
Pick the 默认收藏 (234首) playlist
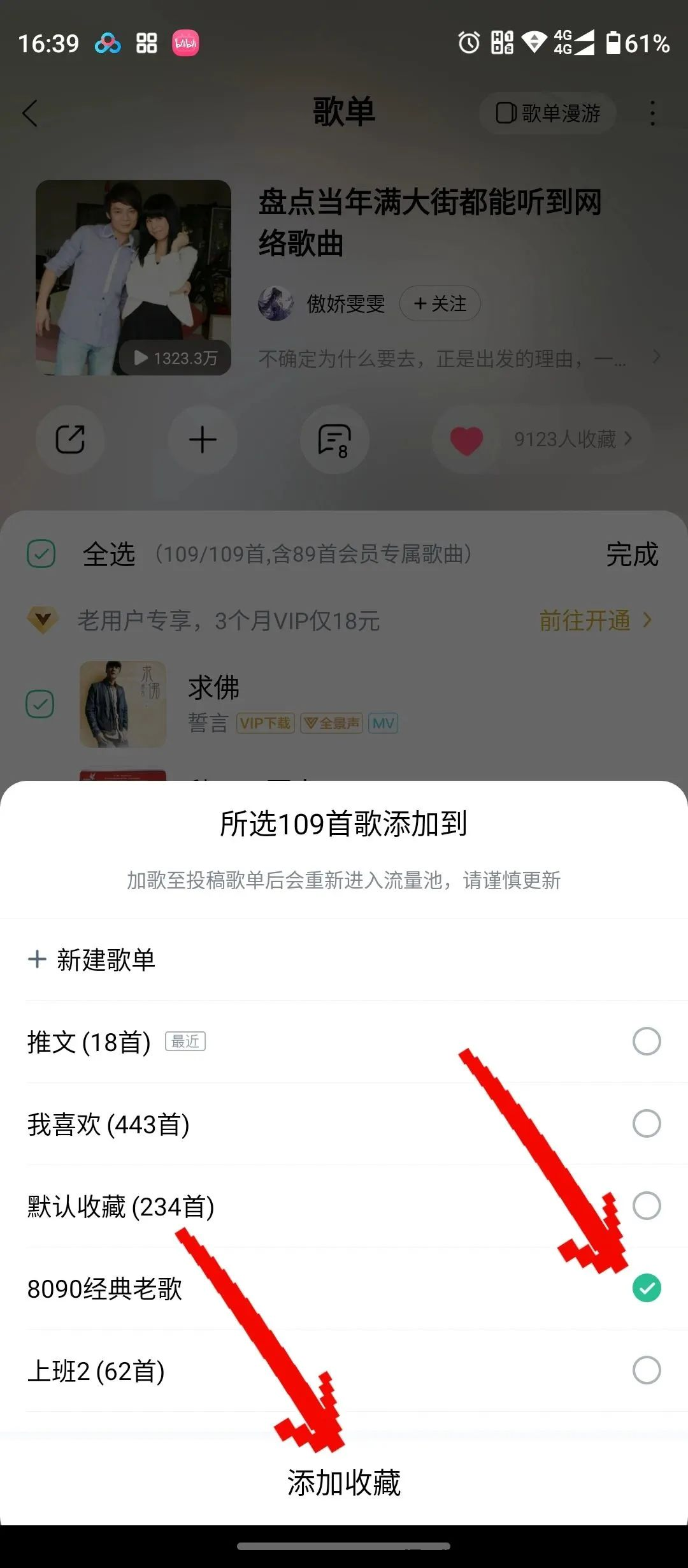coord(646,1206)
